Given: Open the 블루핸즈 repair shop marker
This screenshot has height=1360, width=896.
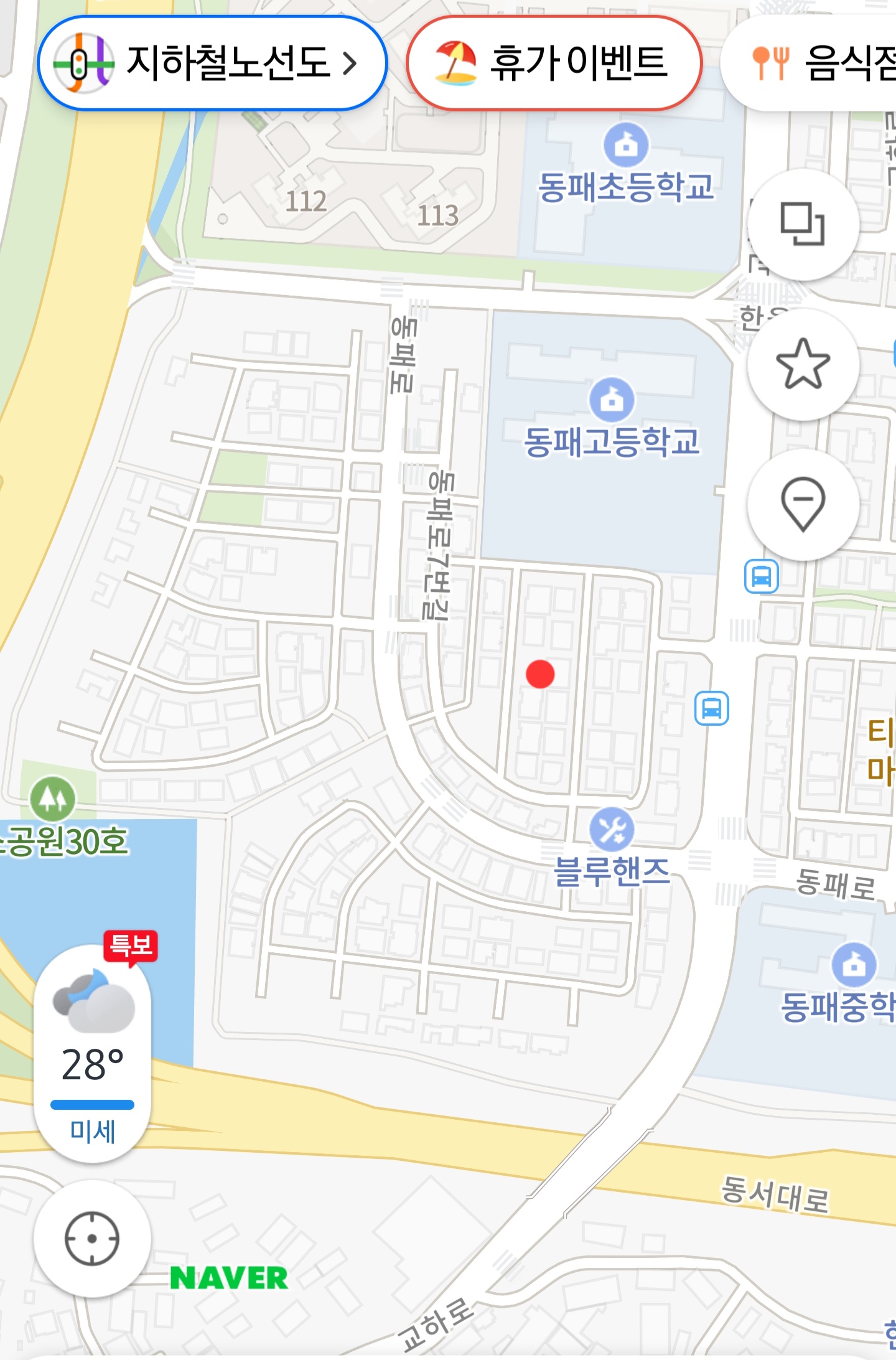Looking at the screenshot, I should tap(612, 830).
